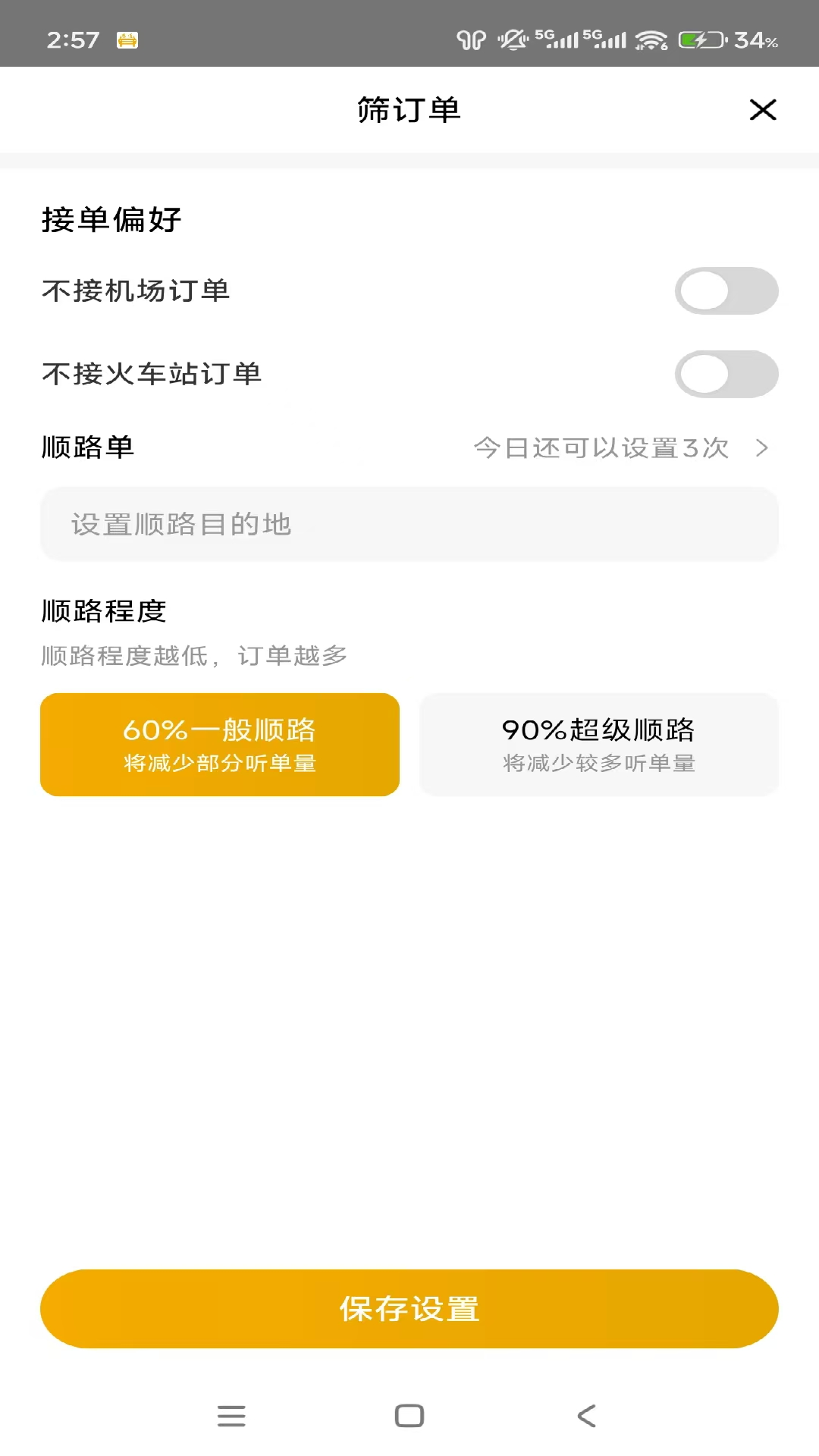Choose 90%超级顺路 option
The image size is (819, 1456).
pos(598,745)
